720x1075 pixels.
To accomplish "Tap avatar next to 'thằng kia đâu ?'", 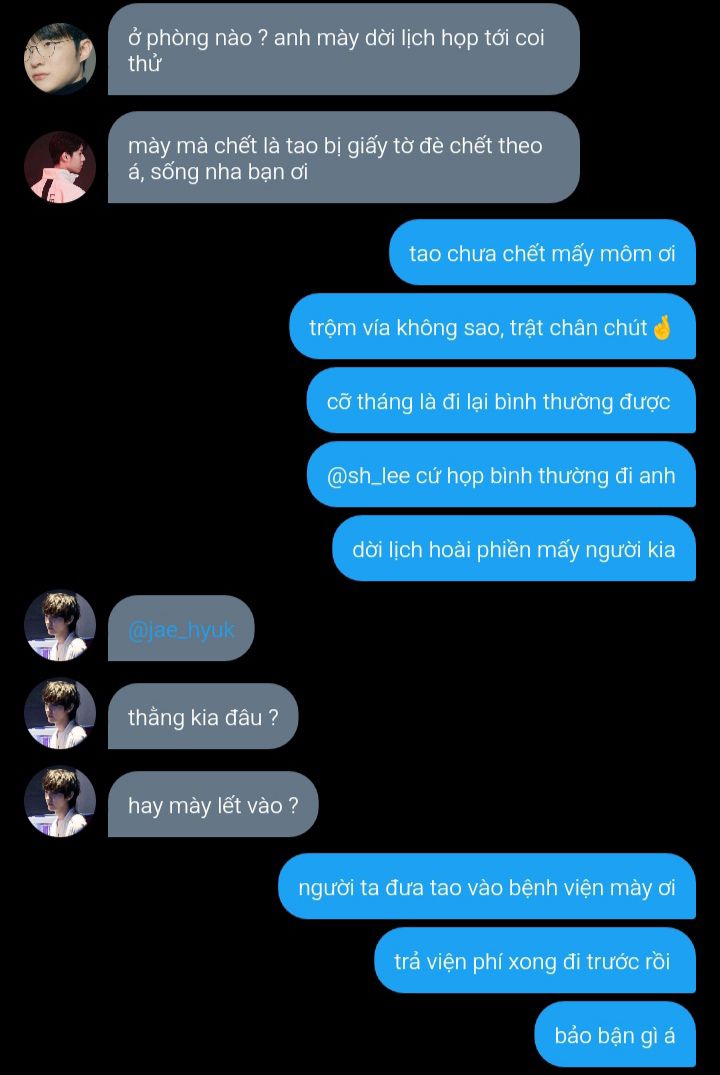I will (x=59, y=714).
